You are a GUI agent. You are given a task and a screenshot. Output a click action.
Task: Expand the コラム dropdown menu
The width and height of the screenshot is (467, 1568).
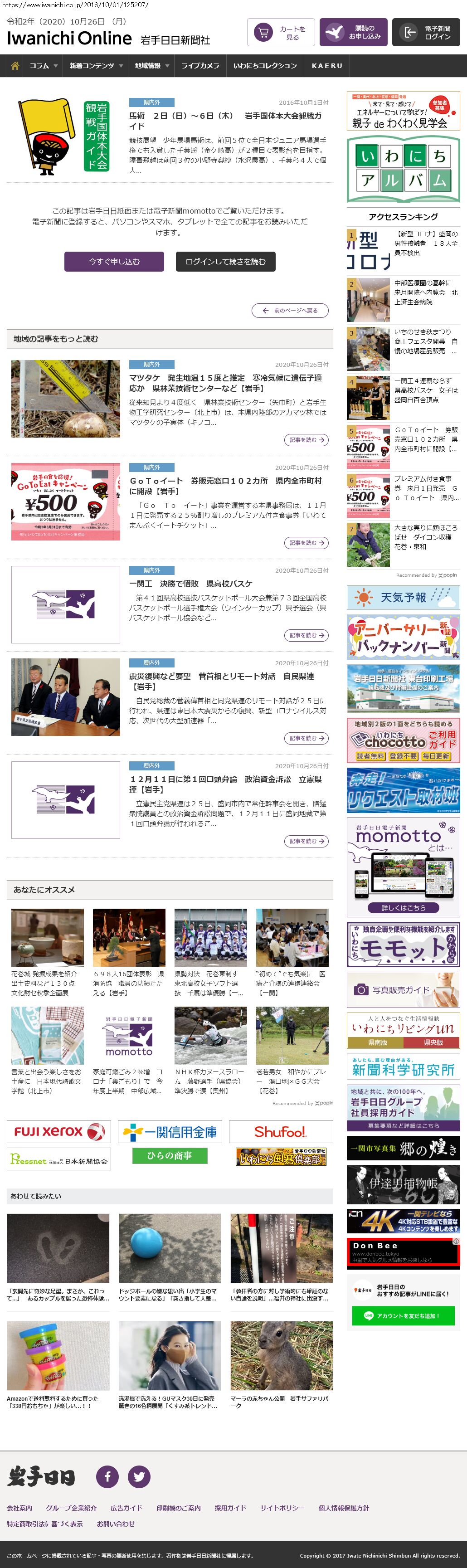click(x=43, y=66)
